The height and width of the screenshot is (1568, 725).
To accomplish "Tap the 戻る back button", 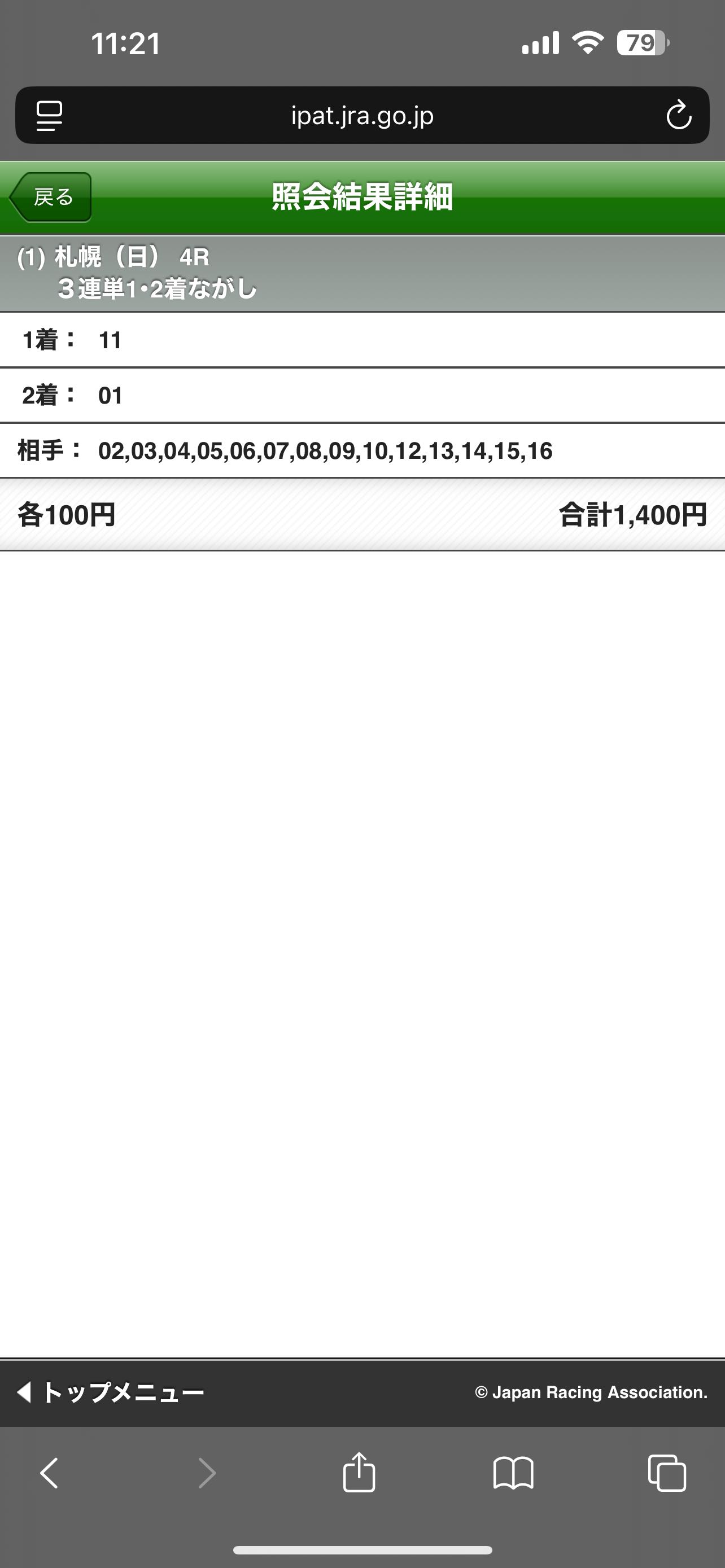I will [51, 197].
